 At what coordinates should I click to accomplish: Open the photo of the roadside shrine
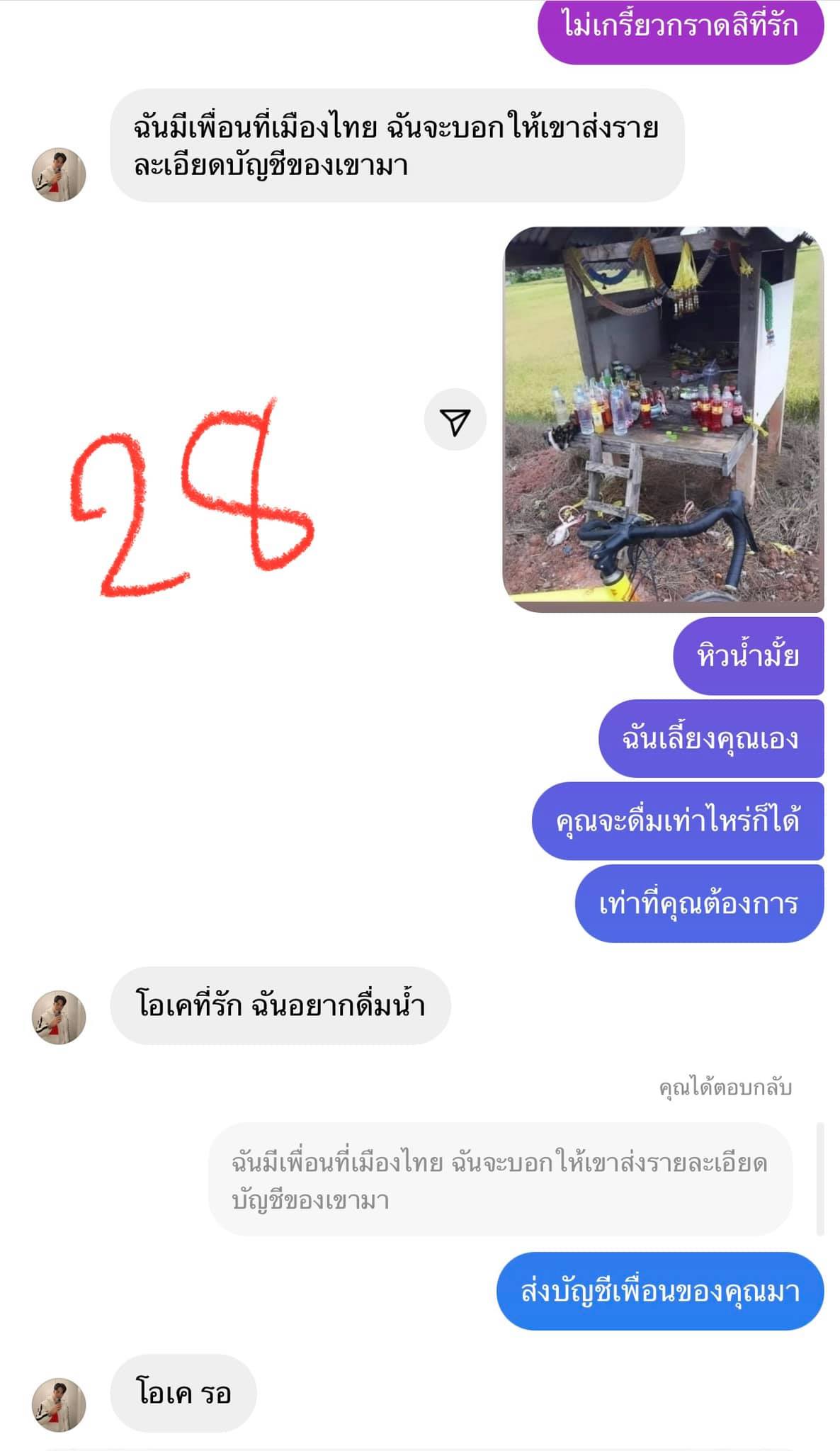click(663, 418)
